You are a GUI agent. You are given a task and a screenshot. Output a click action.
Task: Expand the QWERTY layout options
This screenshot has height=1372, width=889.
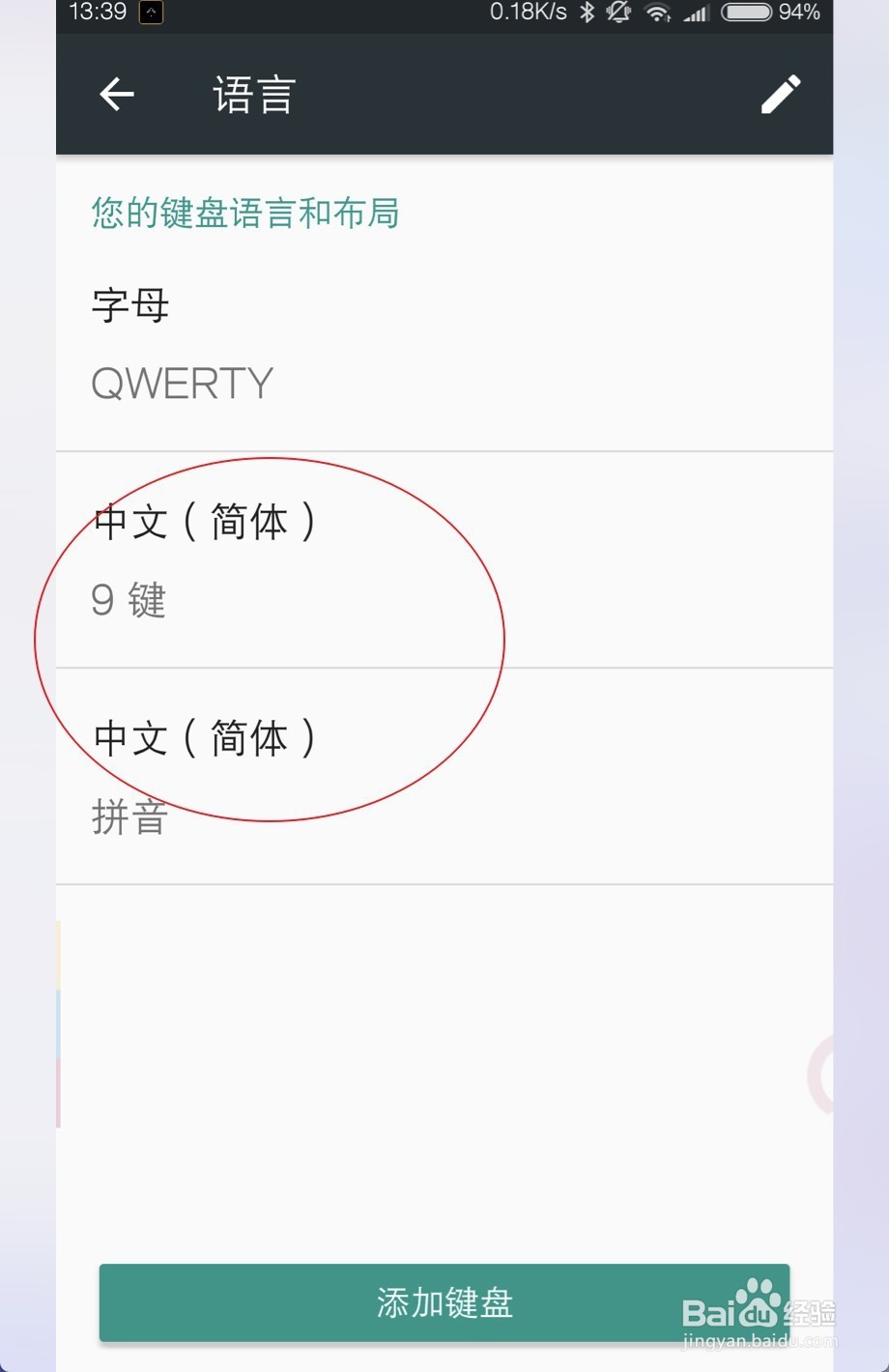click(x=182, y=383)
